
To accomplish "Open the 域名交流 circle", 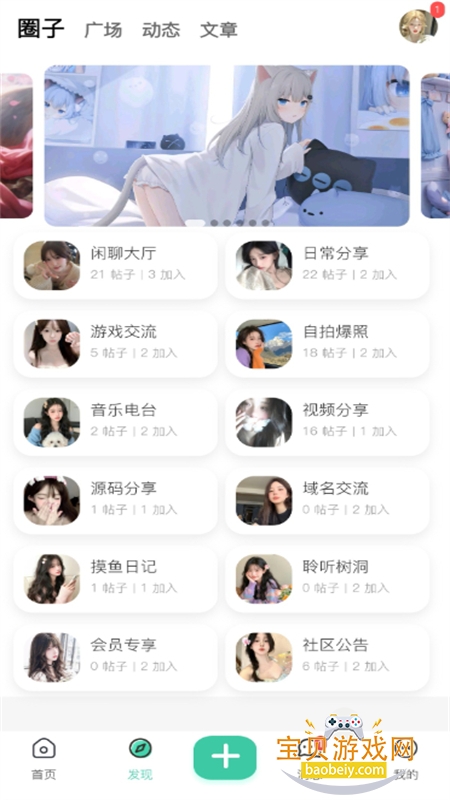I will coord(327,501).
